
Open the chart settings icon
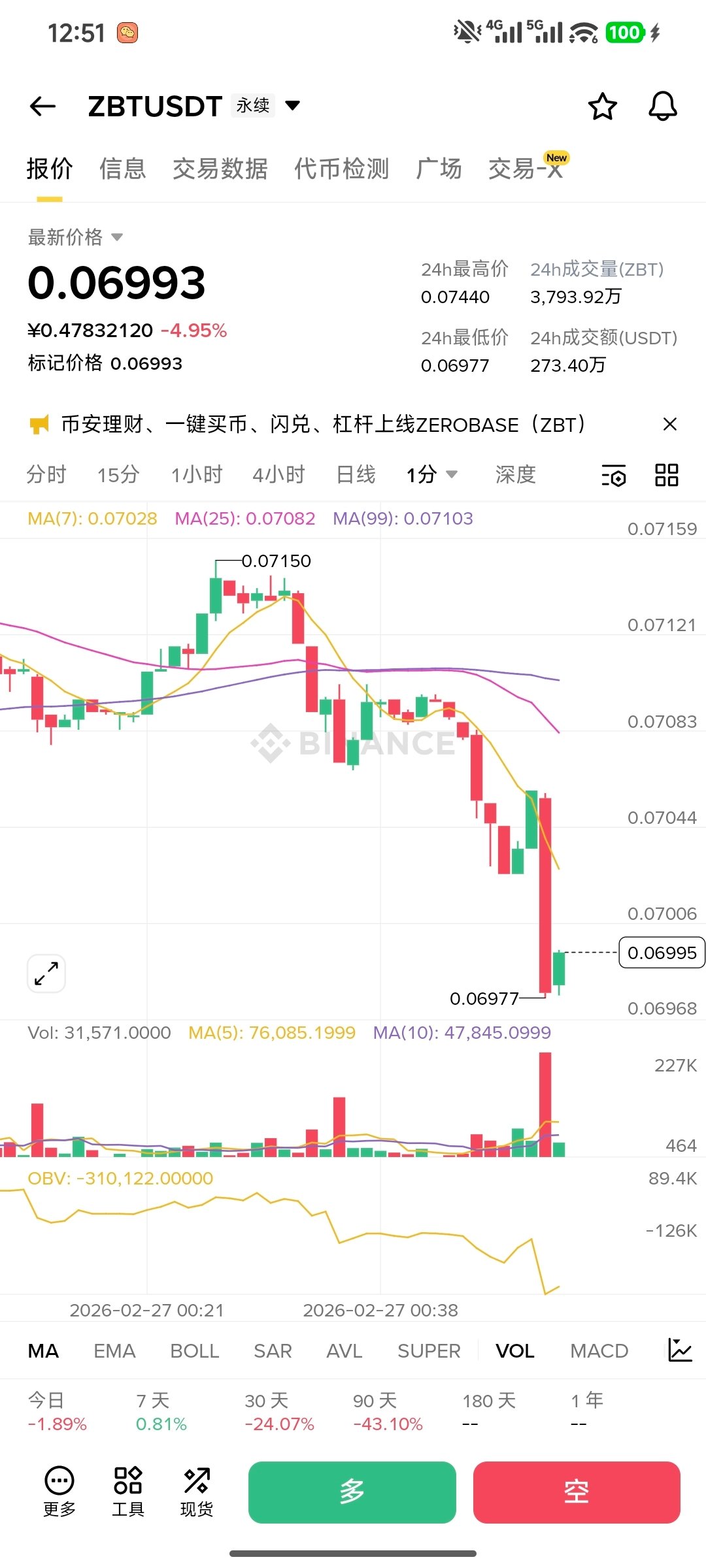tap(614, 476)
